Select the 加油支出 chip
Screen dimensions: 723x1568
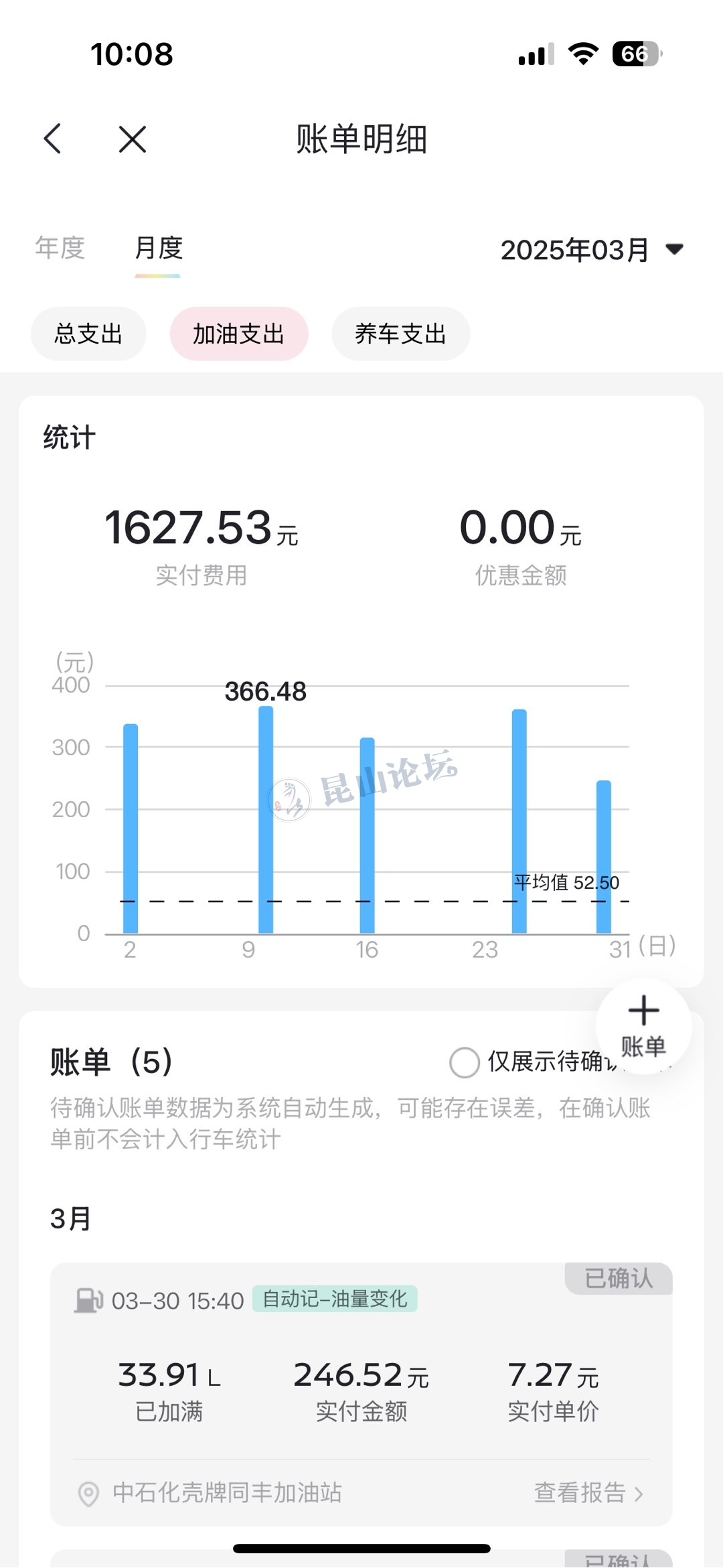coord(239,334)
